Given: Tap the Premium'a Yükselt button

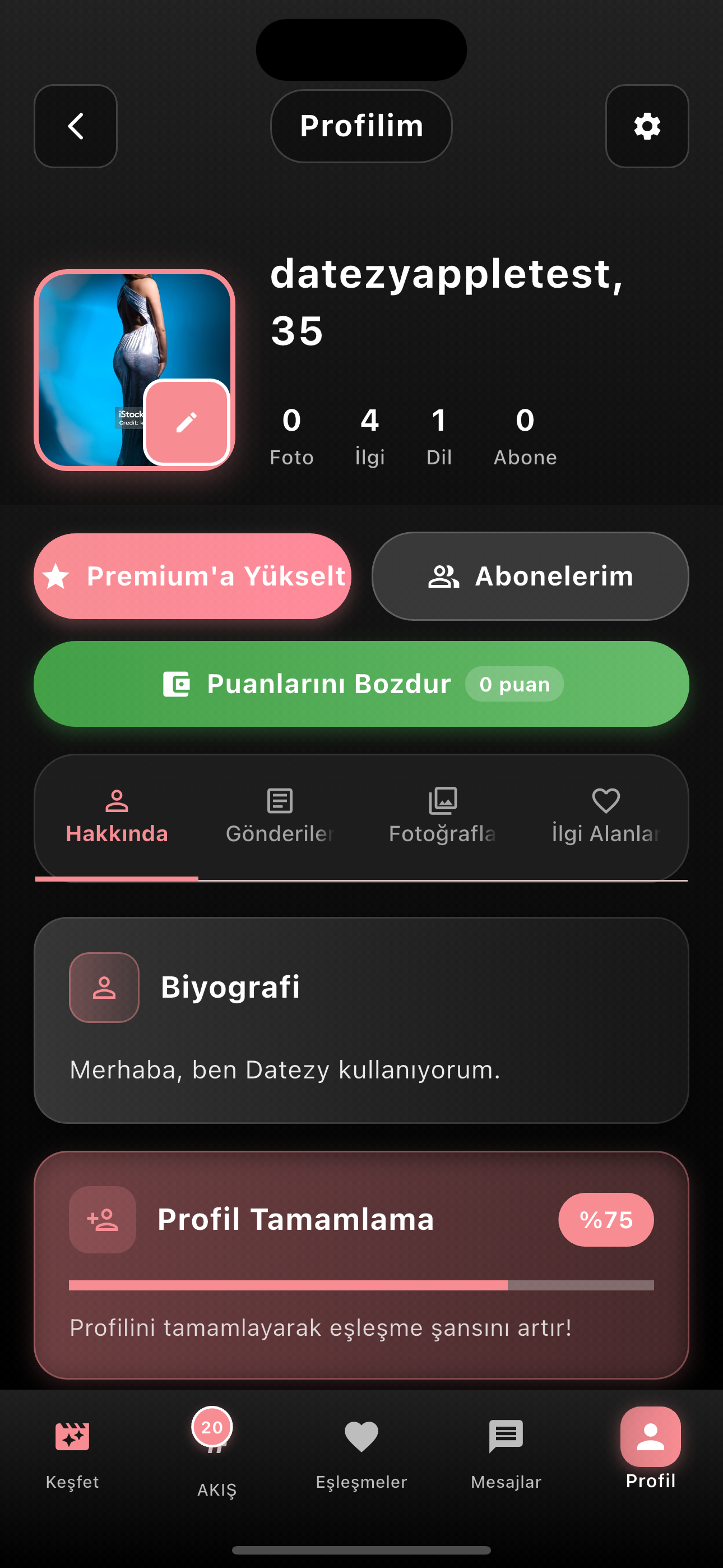Looking at the screenshot, I should point(192,576).
